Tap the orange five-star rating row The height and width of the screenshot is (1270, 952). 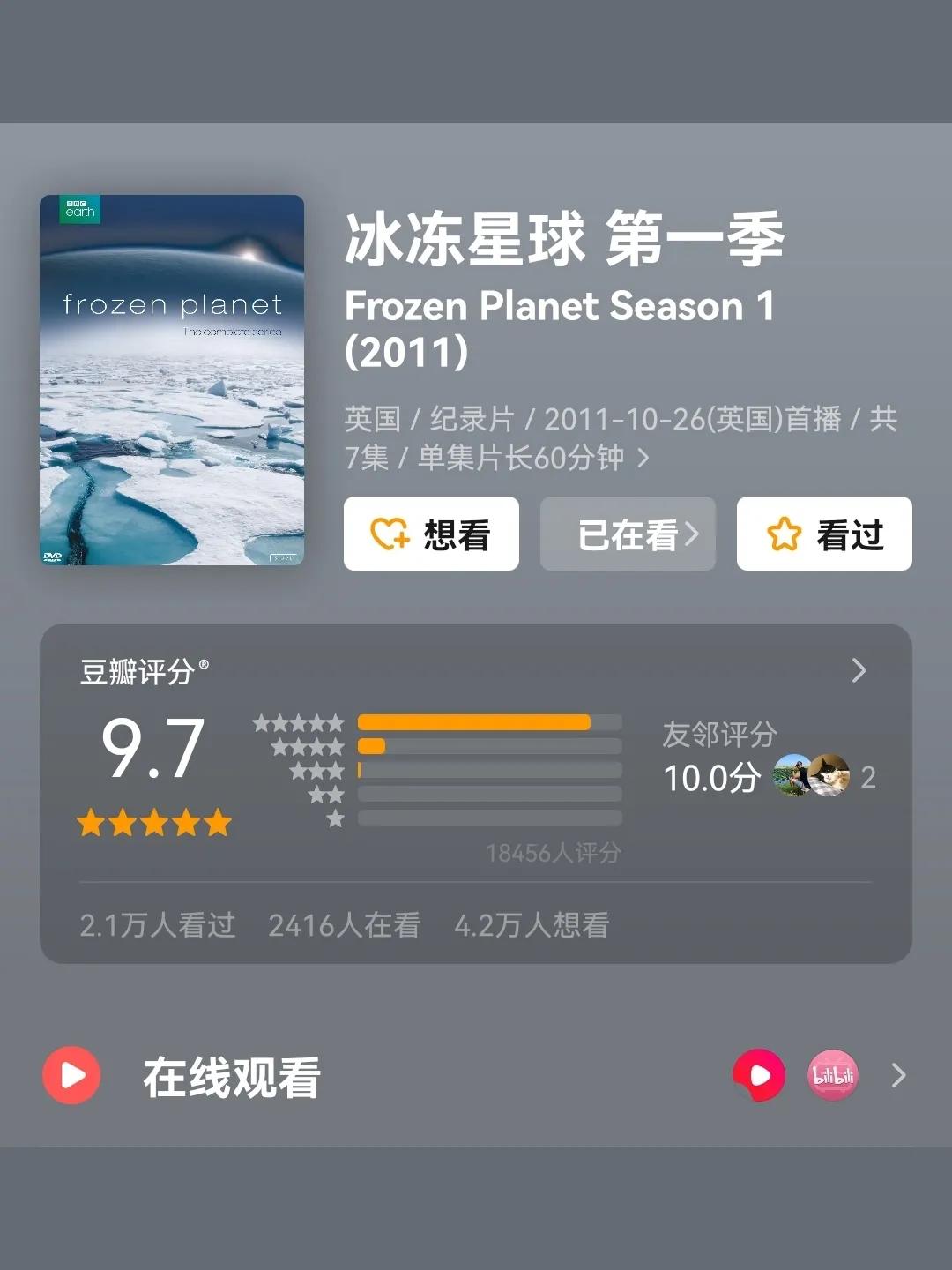[154, 823]
